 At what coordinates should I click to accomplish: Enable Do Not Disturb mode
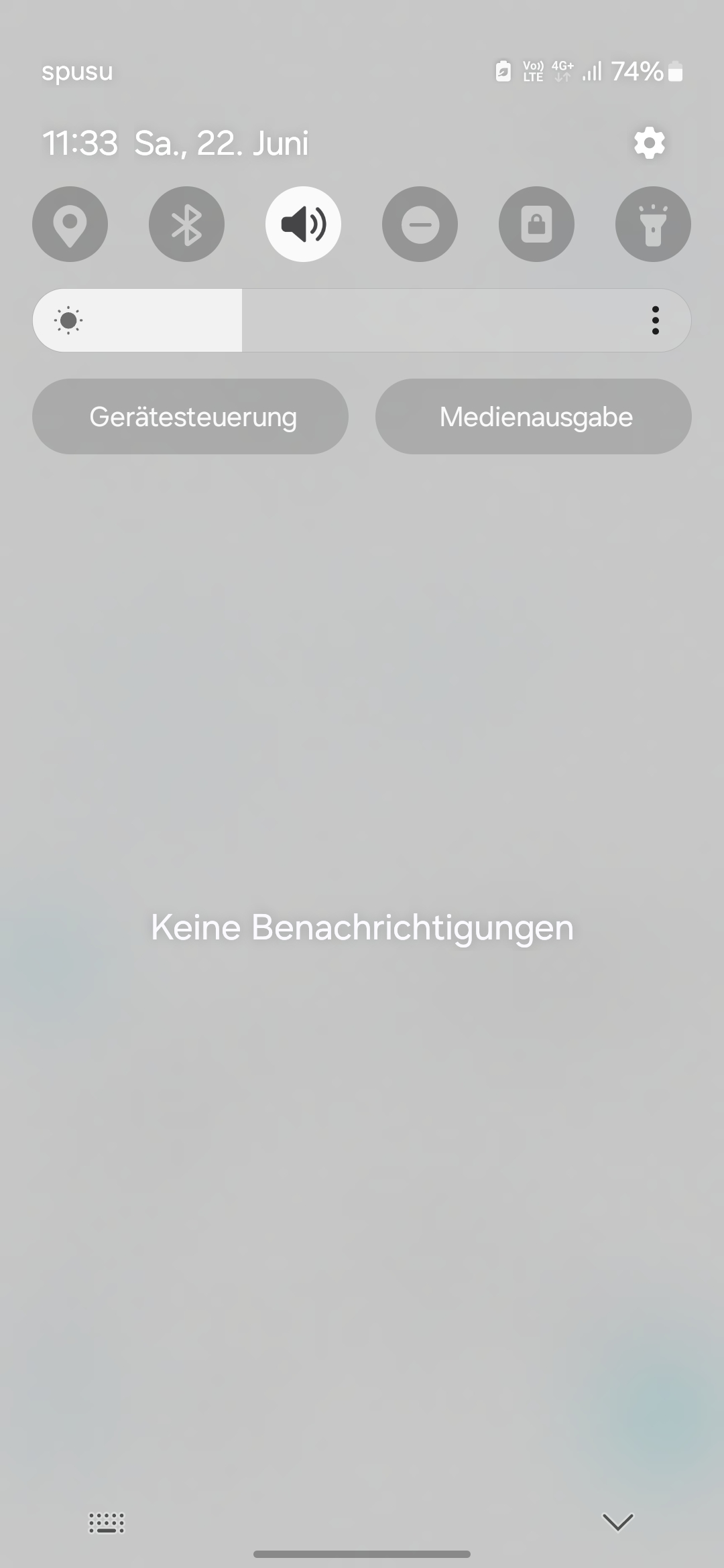420,224
